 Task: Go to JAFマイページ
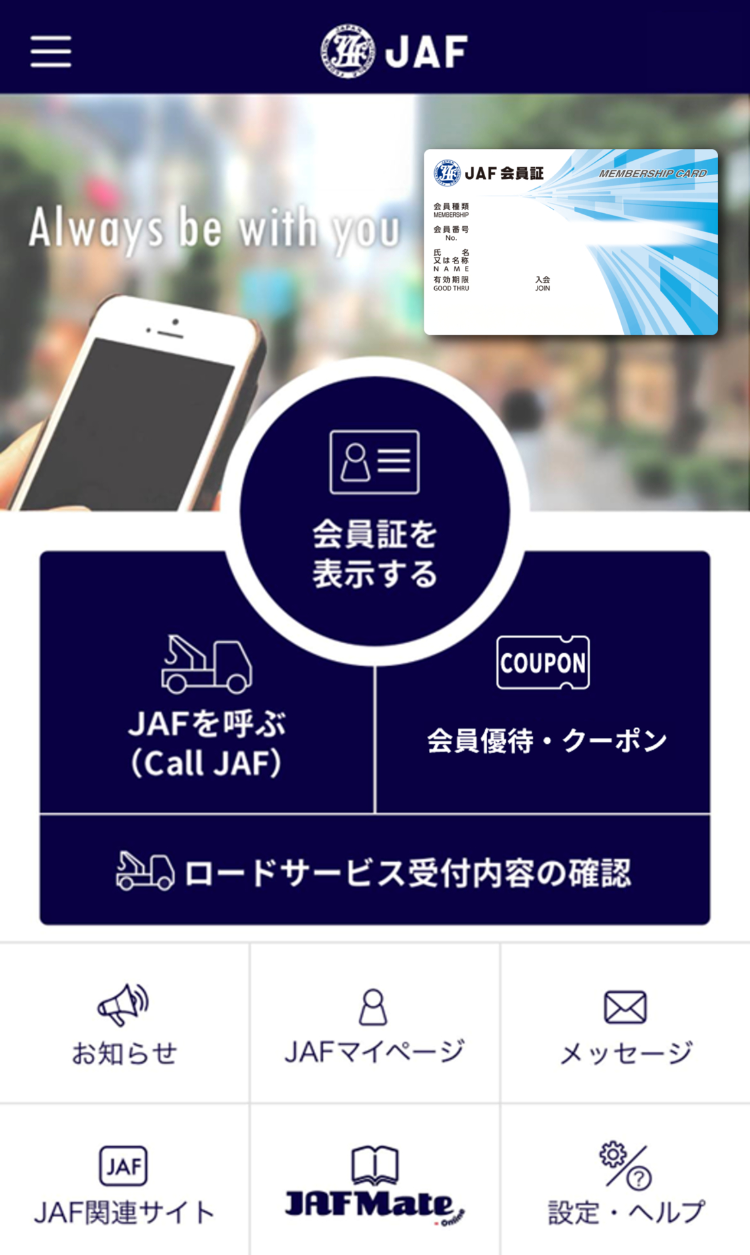375,1024
